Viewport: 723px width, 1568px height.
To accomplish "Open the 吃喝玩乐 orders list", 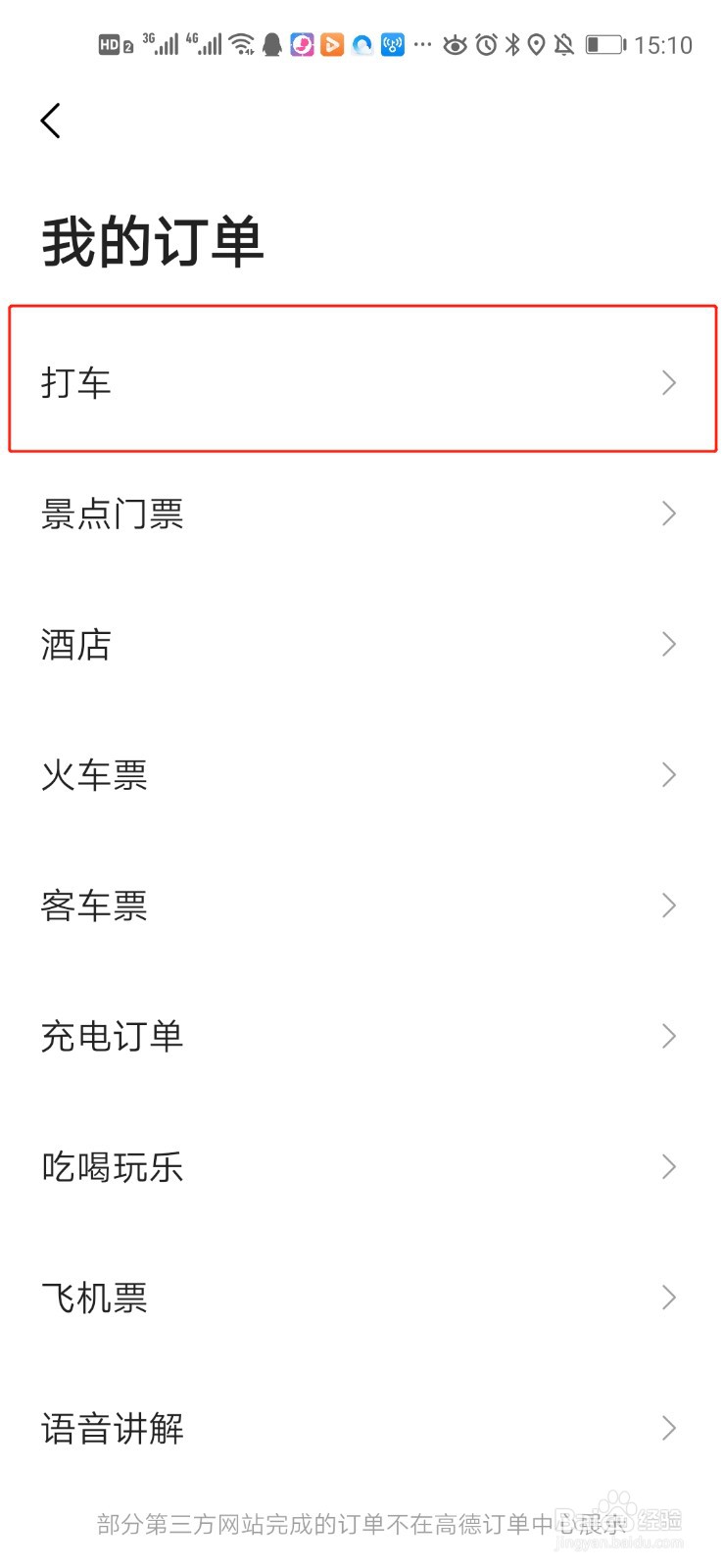I will click(x=361, y=1166).
